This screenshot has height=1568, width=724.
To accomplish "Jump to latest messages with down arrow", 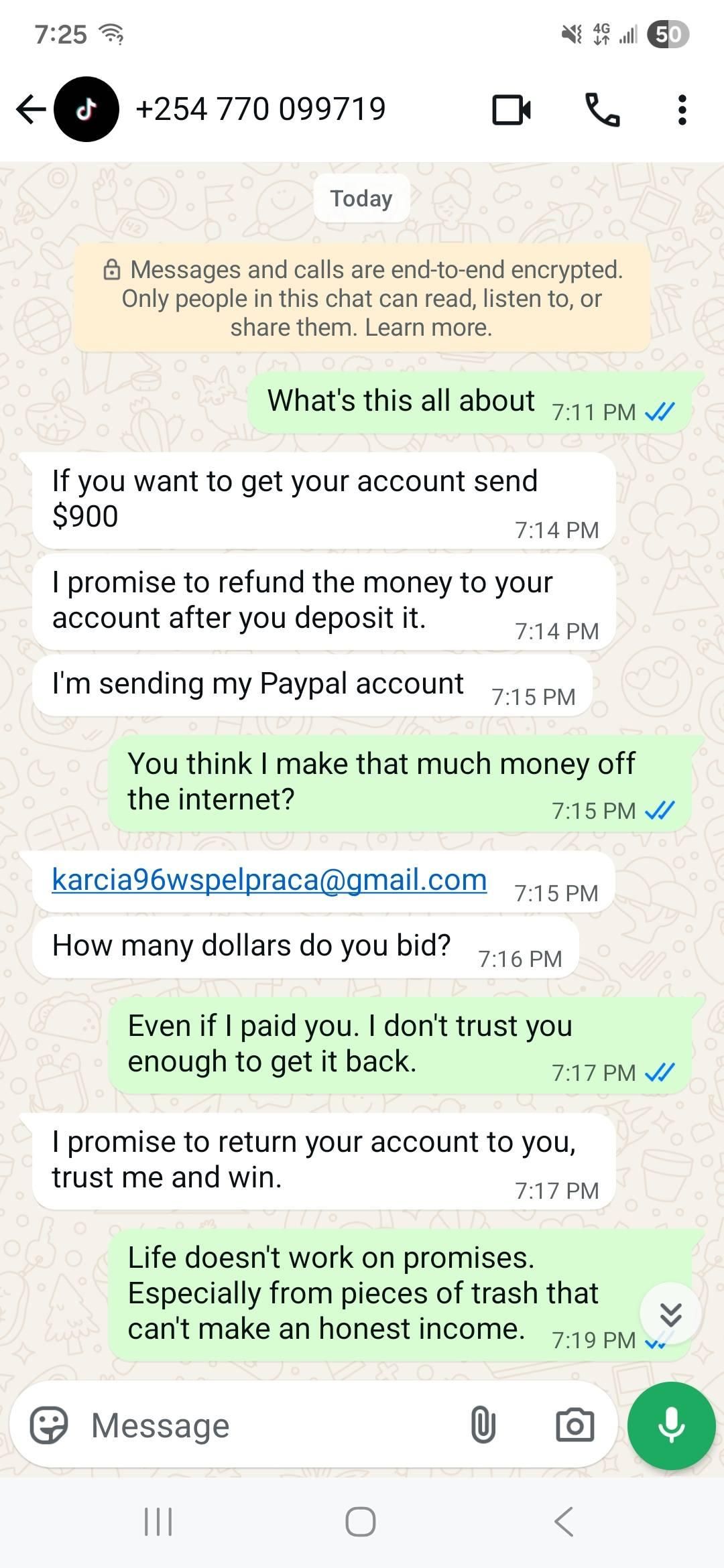I will coord(670,1314).
